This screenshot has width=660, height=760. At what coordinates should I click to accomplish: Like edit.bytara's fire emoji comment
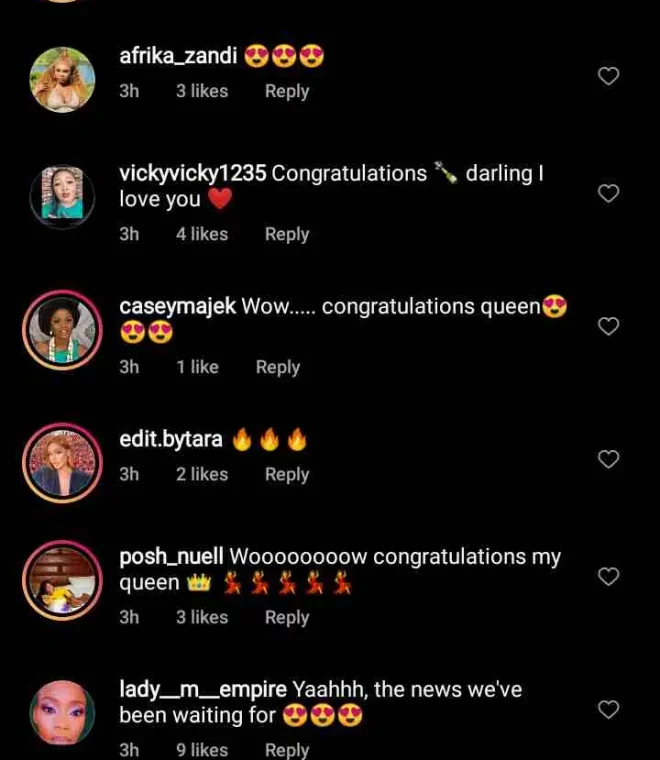608,459
